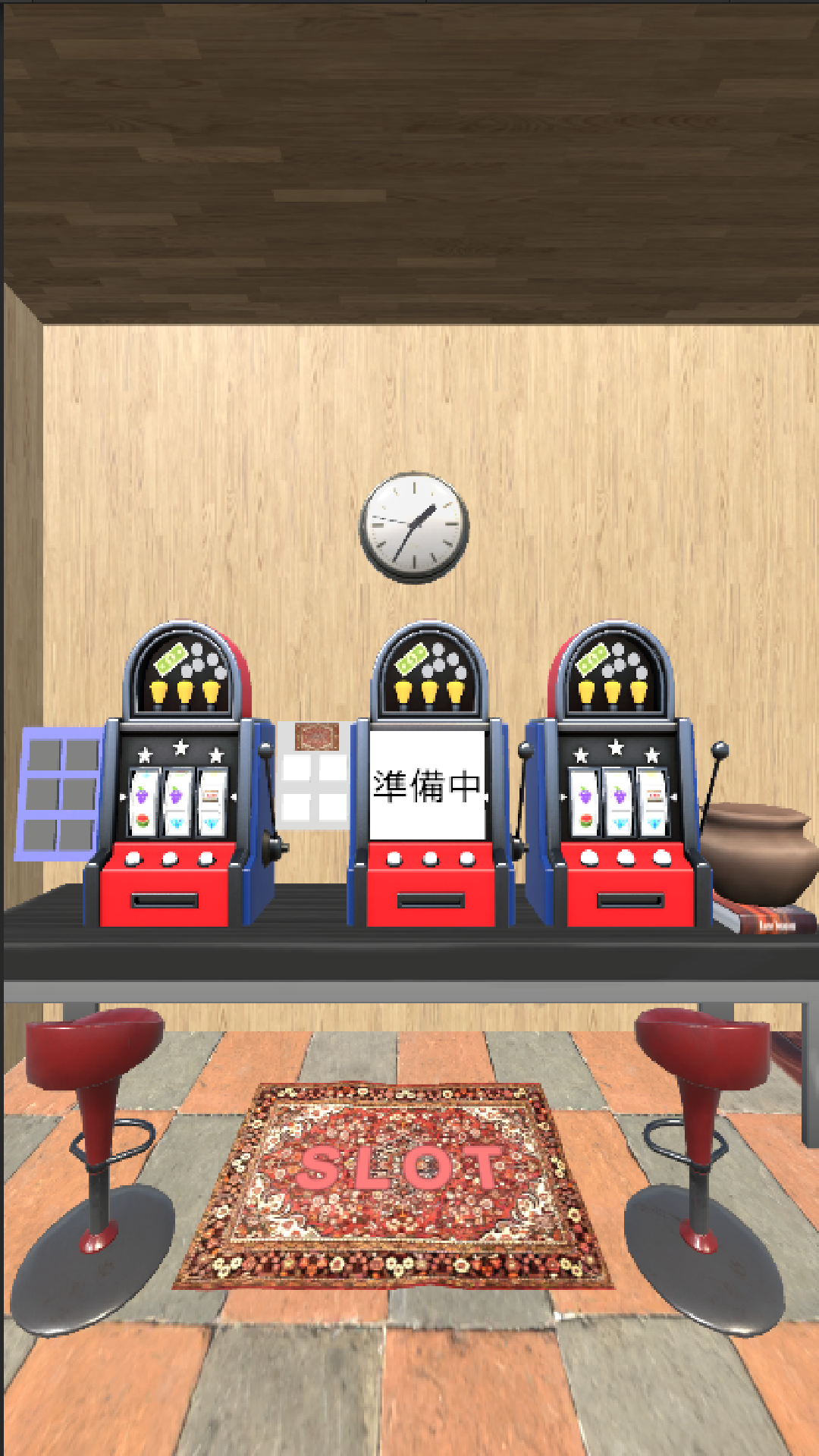This screenshot has width=819, height=1456.
Task: Examine the purple six-panel grid
Action: [x=59, y=794]
